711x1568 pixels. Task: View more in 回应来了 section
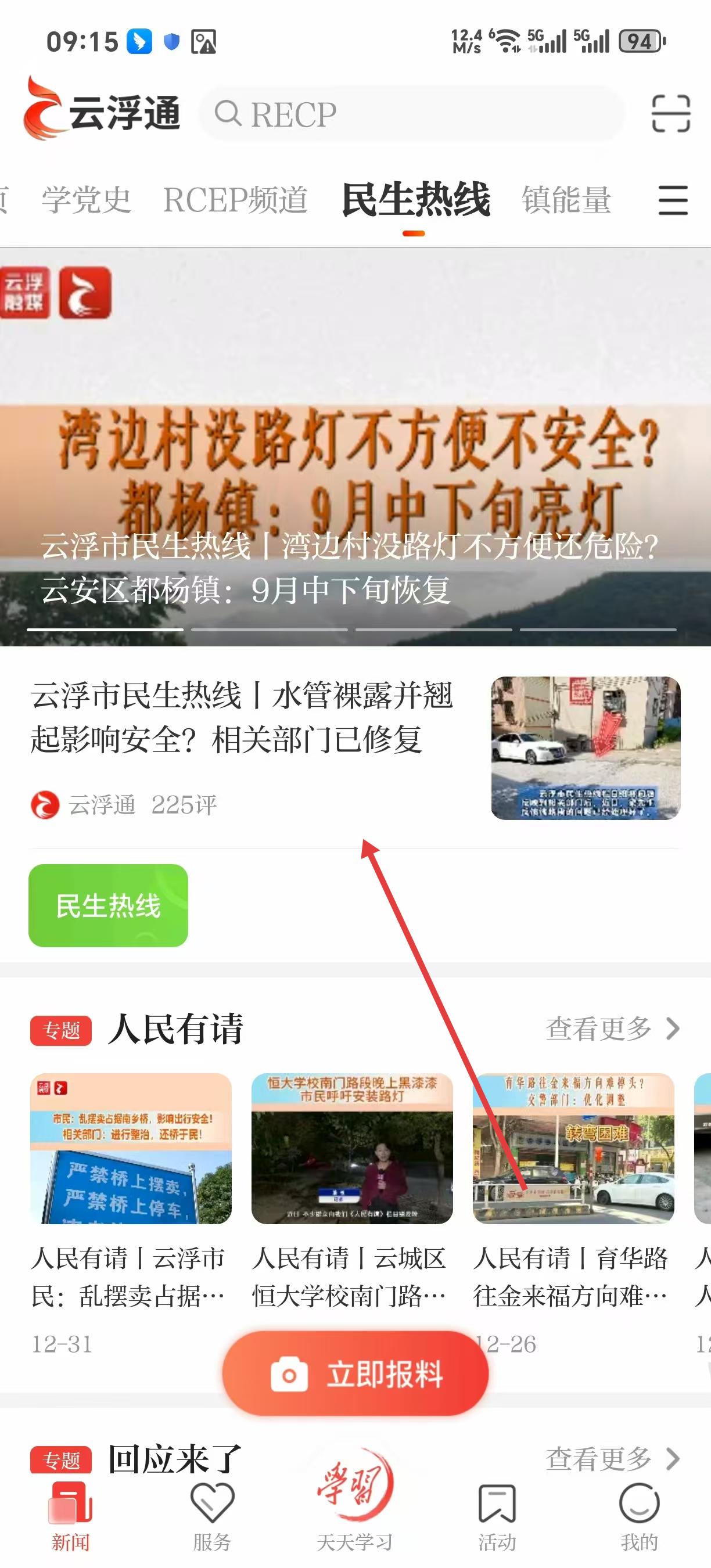pyautogui.click(x=612, y=1458)
